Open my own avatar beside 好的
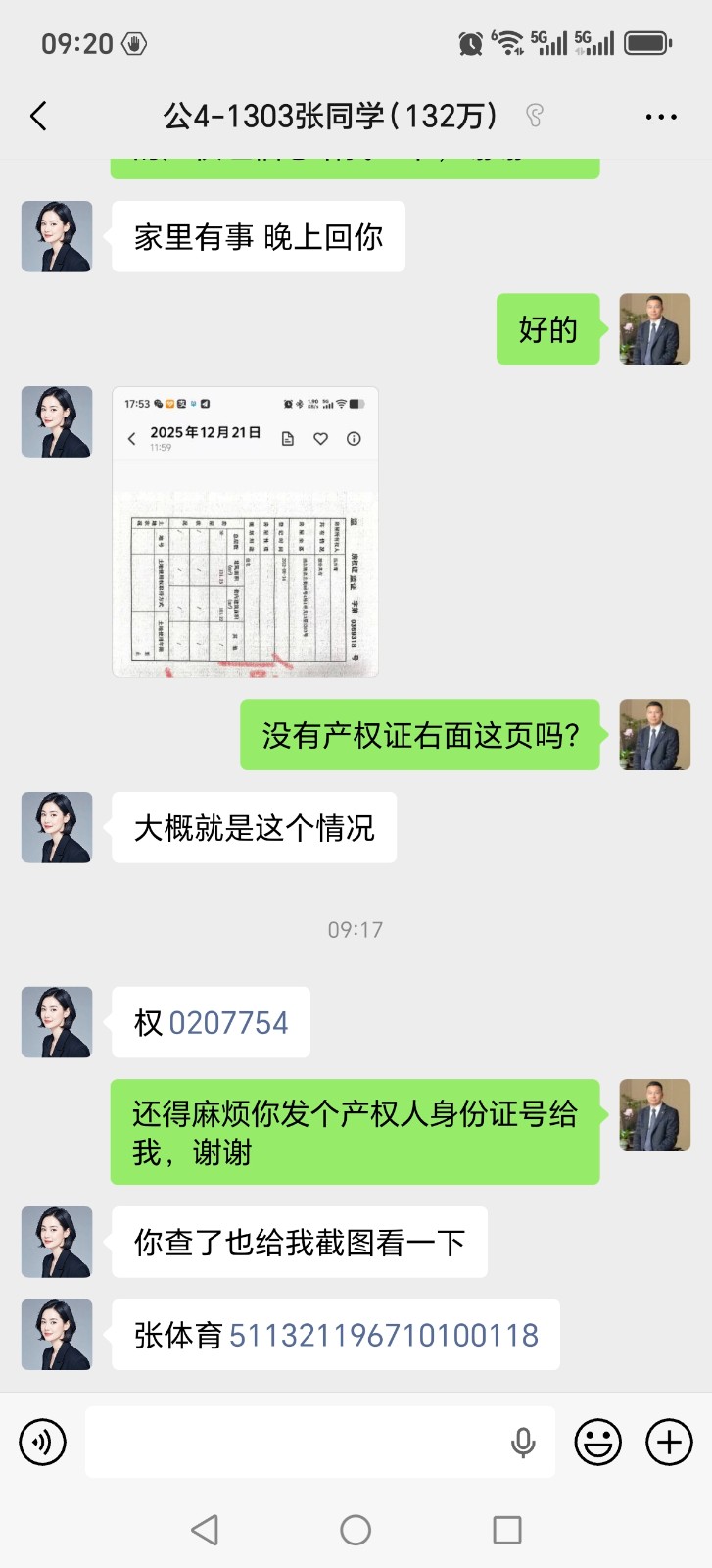 (x=654, y=329)
